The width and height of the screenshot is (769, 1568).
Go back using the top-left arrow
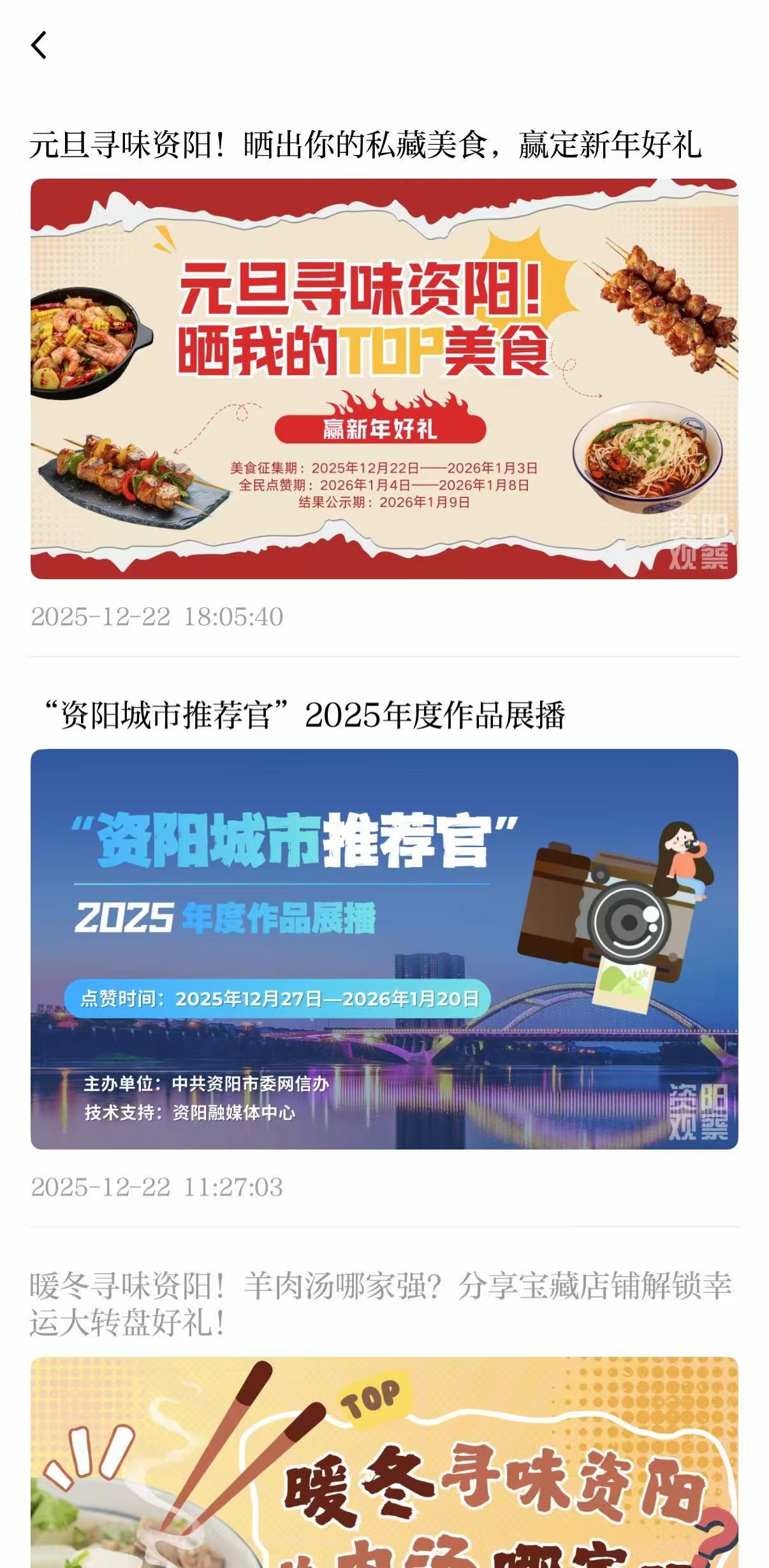point(40,45)
